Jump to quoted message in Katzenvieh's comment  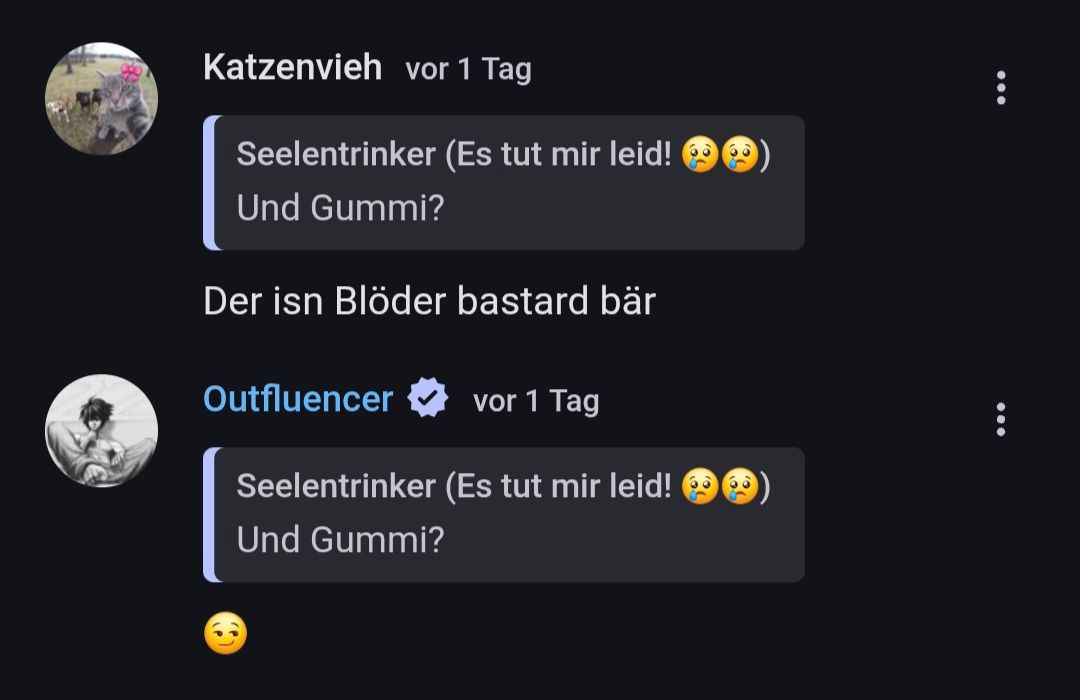tap(504, 182)
